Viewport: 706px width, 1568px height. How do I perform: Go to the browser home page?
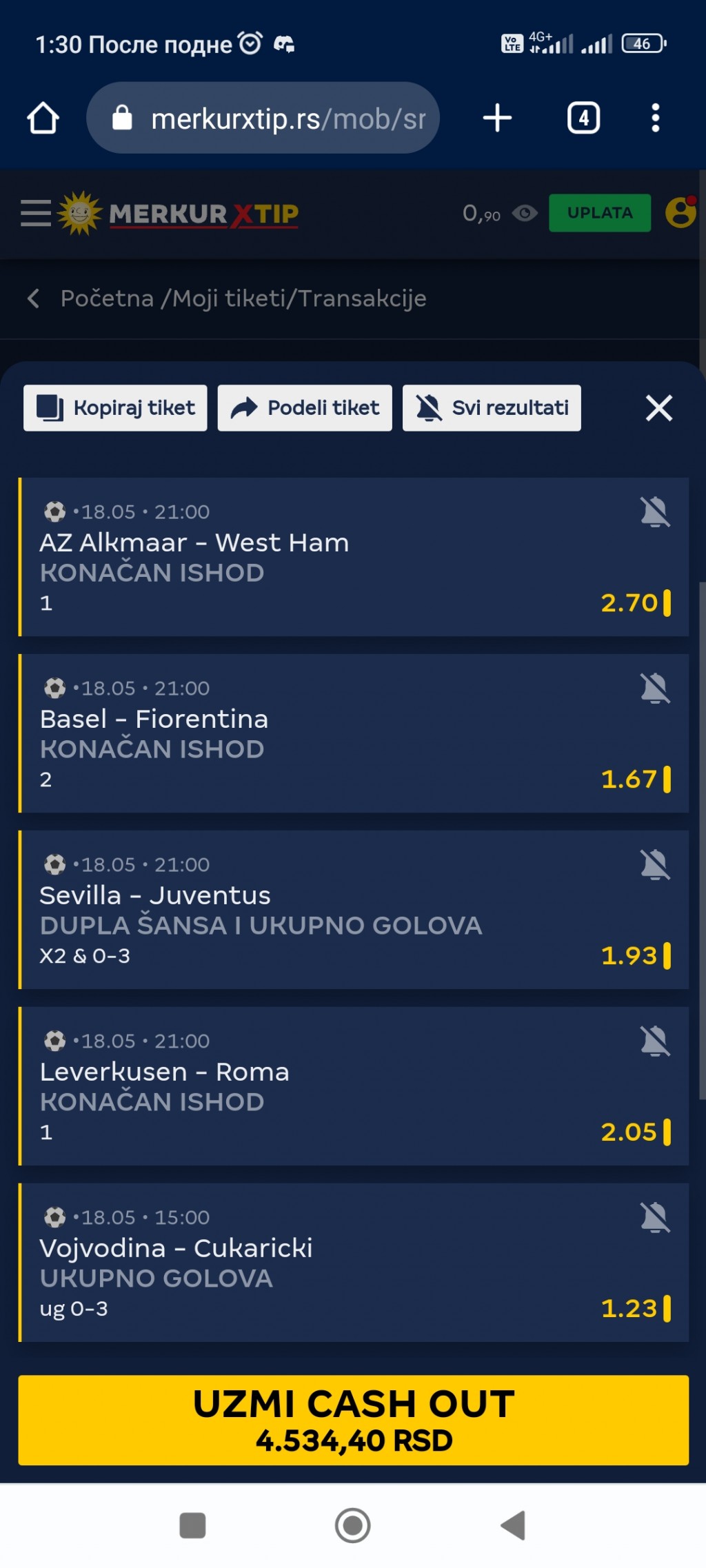pyautogui.click(x=43, y=118)
